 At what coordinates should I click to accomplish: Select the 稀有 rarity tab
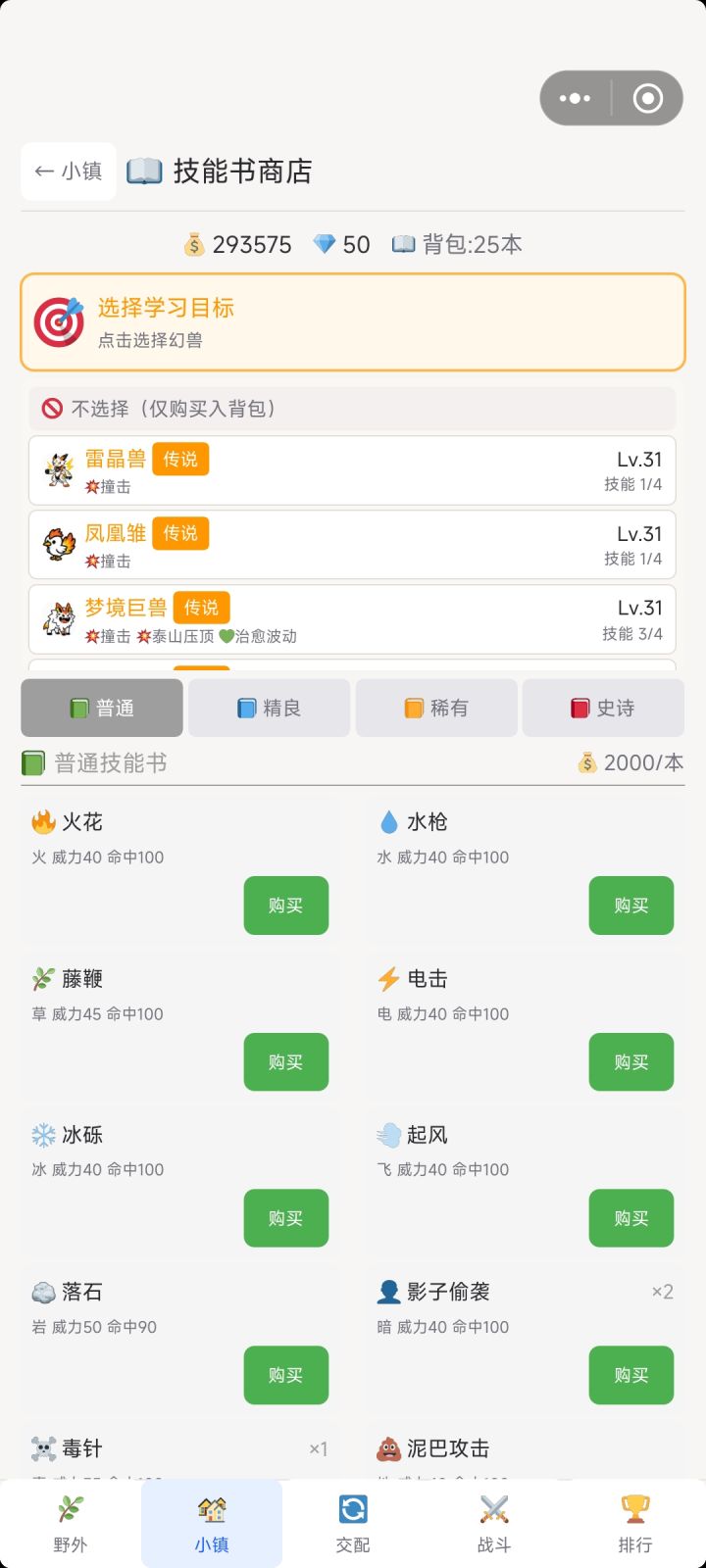[x=436, y=708]
